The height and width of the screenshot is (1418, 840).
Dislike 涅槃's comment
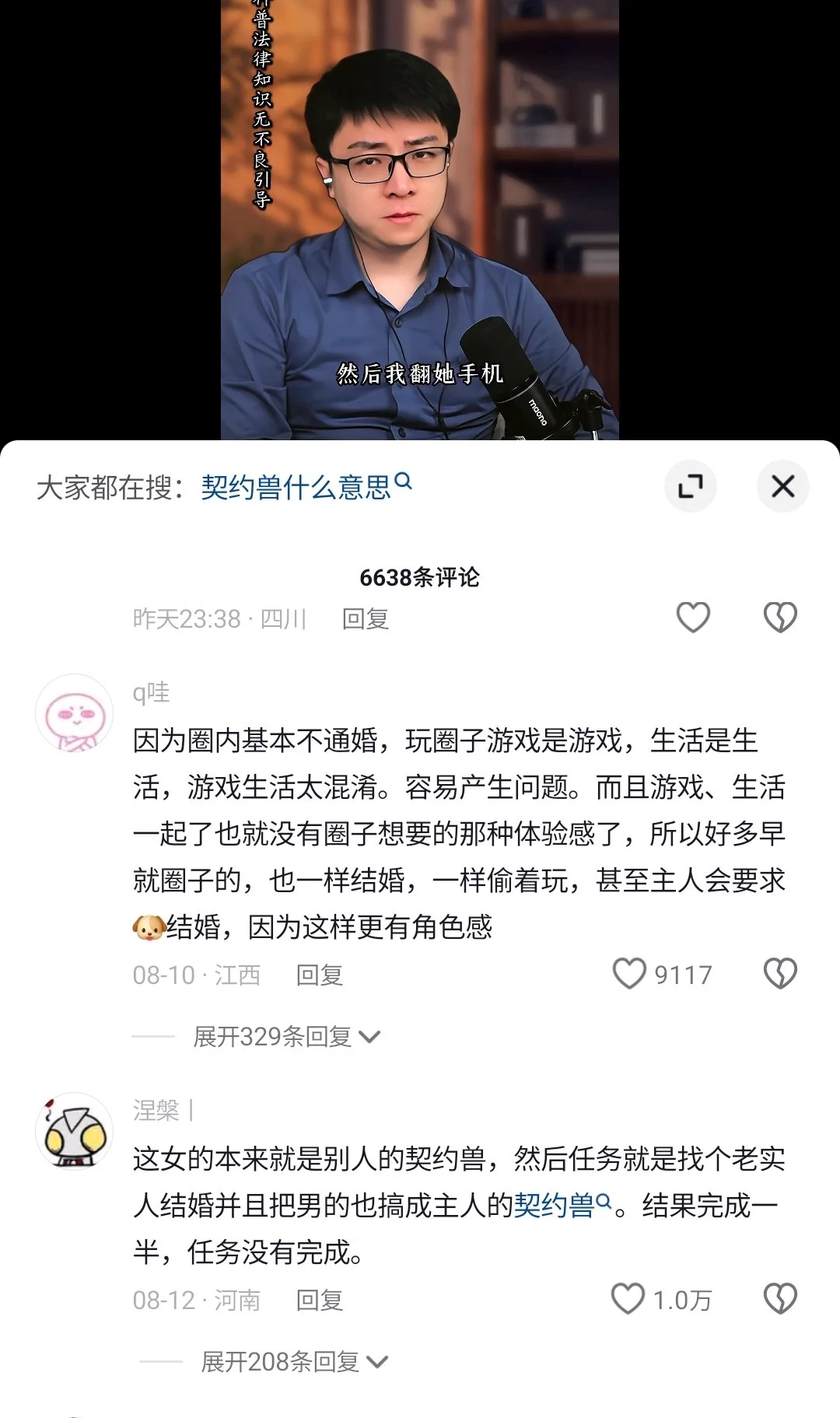pos(780,1299)
